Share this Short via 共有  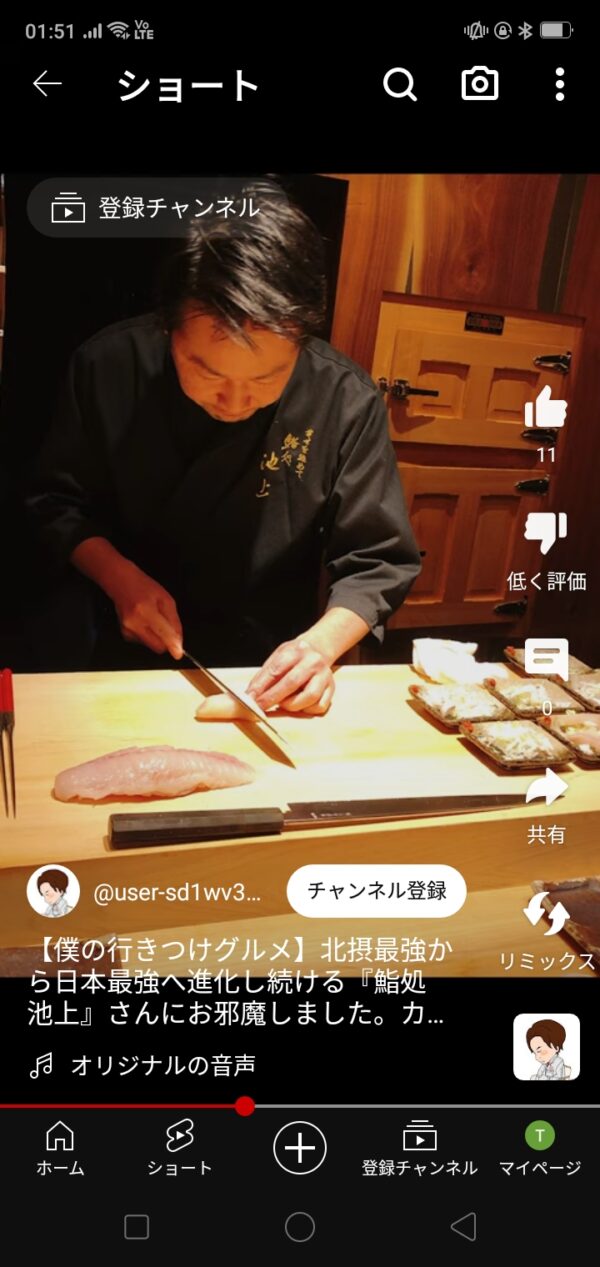tap(546, 790)
